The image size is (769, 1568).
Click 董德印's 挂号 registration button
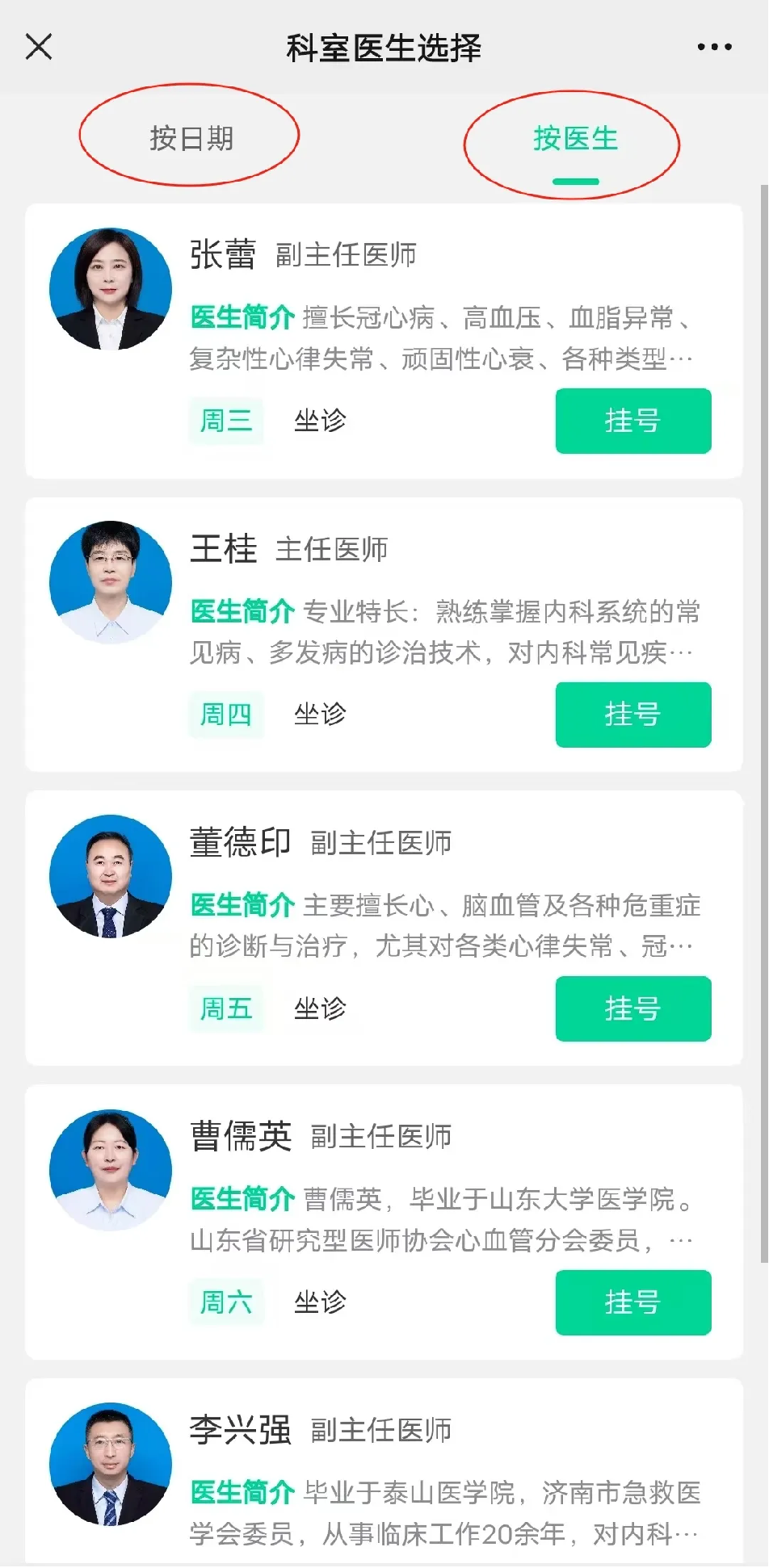633,1008
